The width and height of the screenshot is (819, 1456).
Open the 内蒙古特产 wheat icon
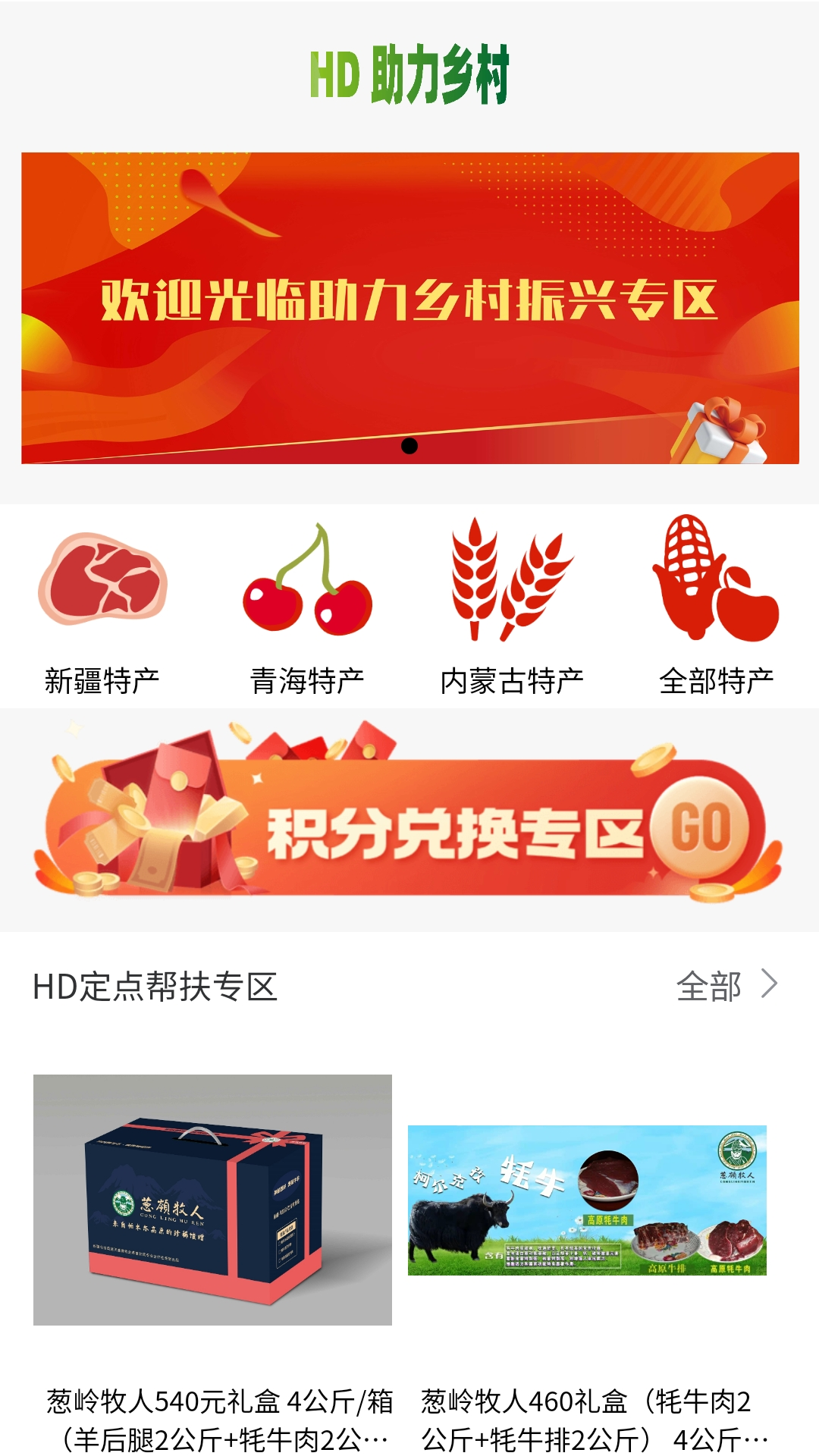click(x=512, y=584)
